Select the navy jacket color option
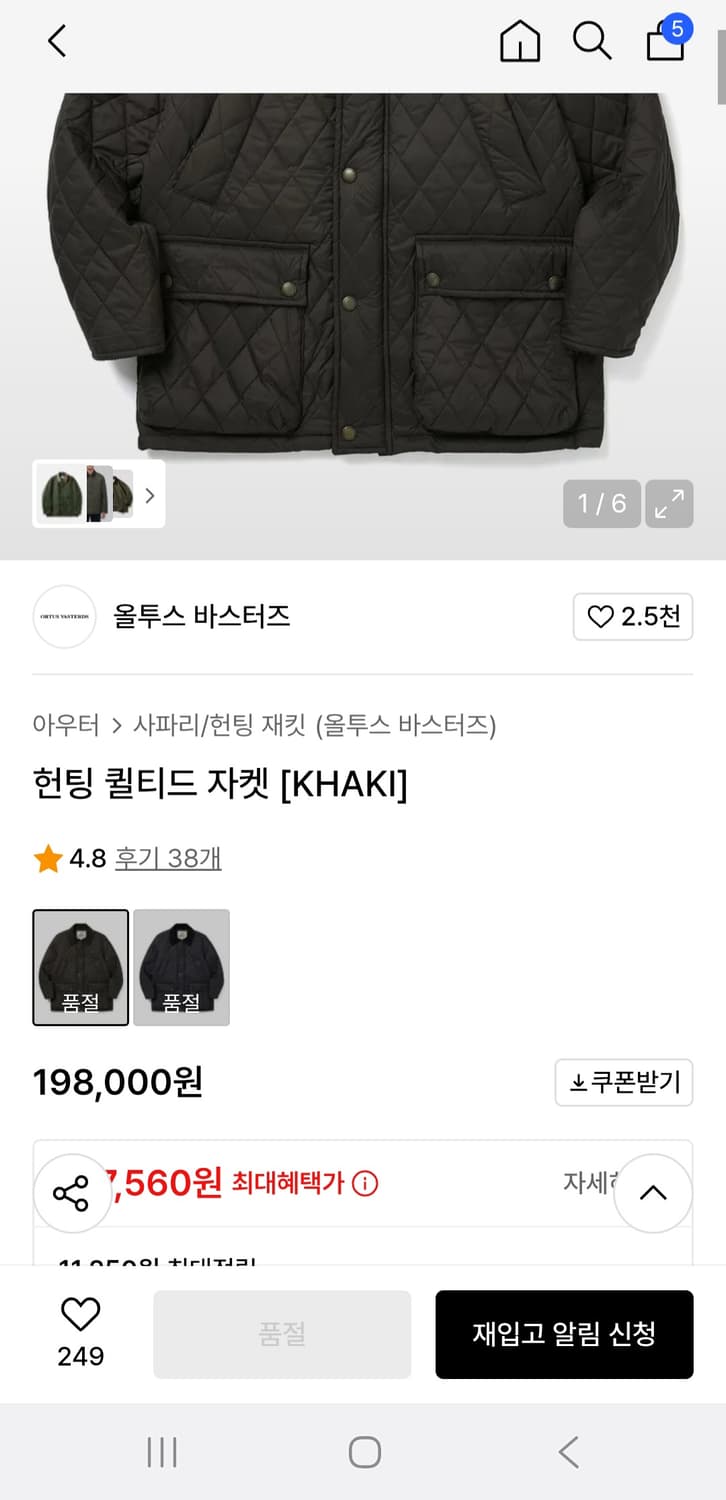This screenshot has height=1500, width=726. tap(181, 967)
